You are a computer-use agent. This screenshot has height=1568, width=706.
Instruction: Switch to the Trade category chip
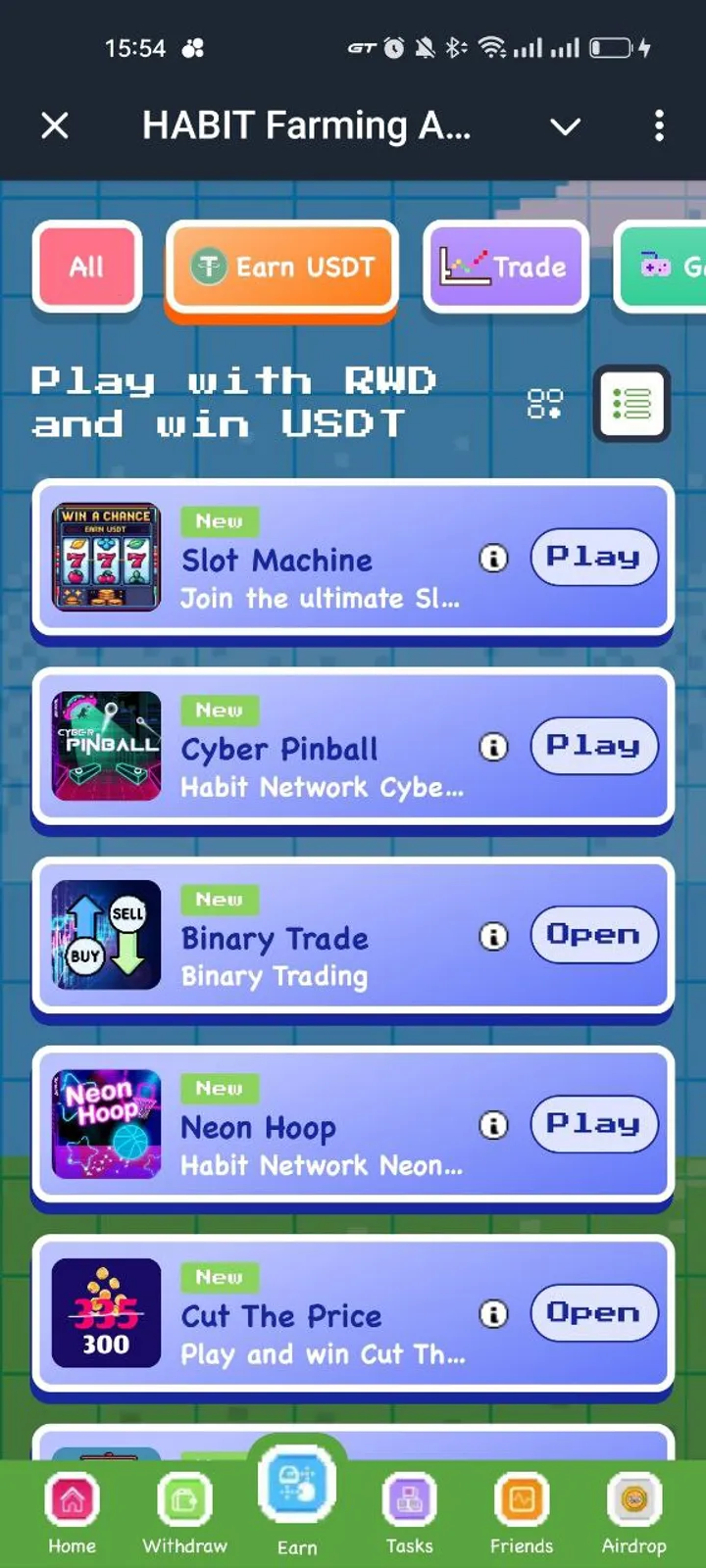coord(505,267)
